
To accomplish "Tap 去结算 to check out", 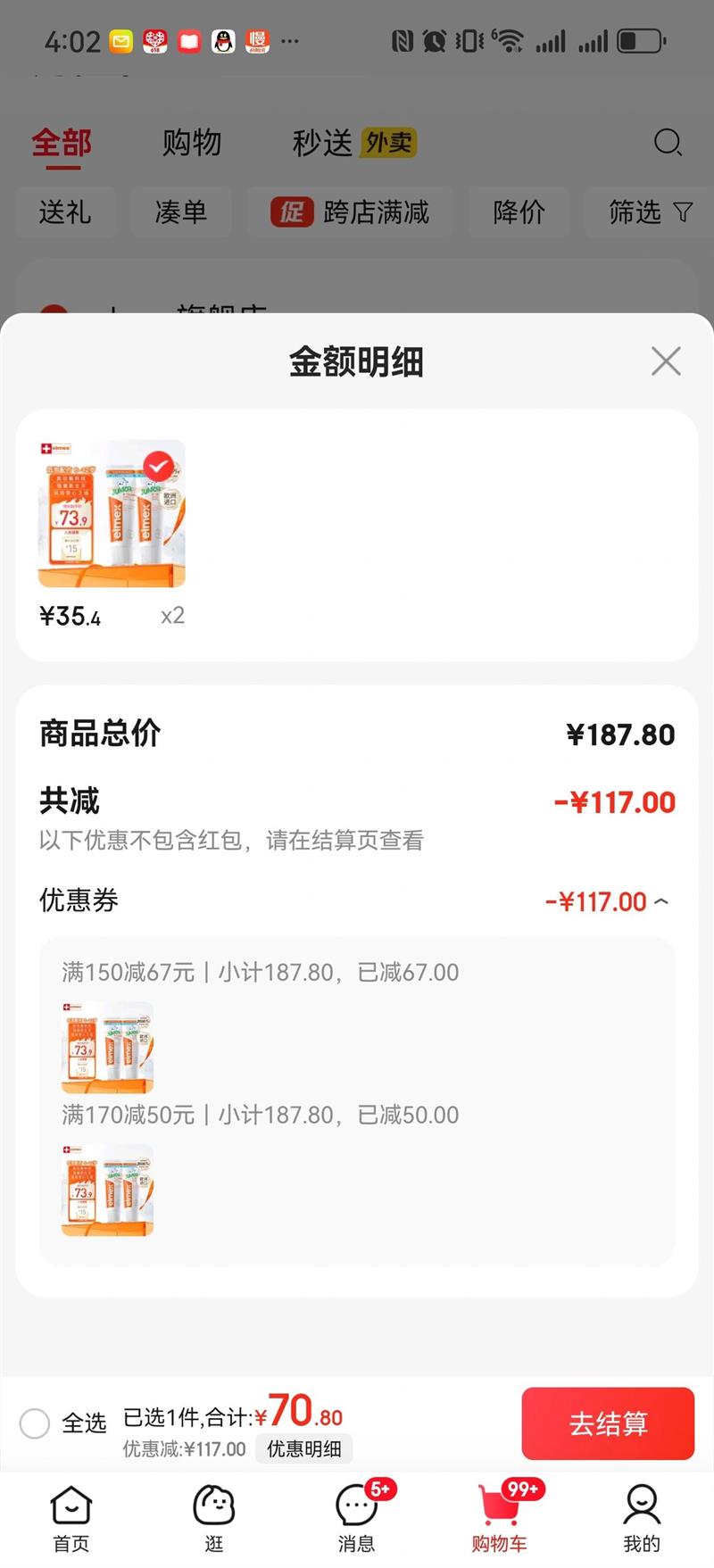I will [608, 1423].
